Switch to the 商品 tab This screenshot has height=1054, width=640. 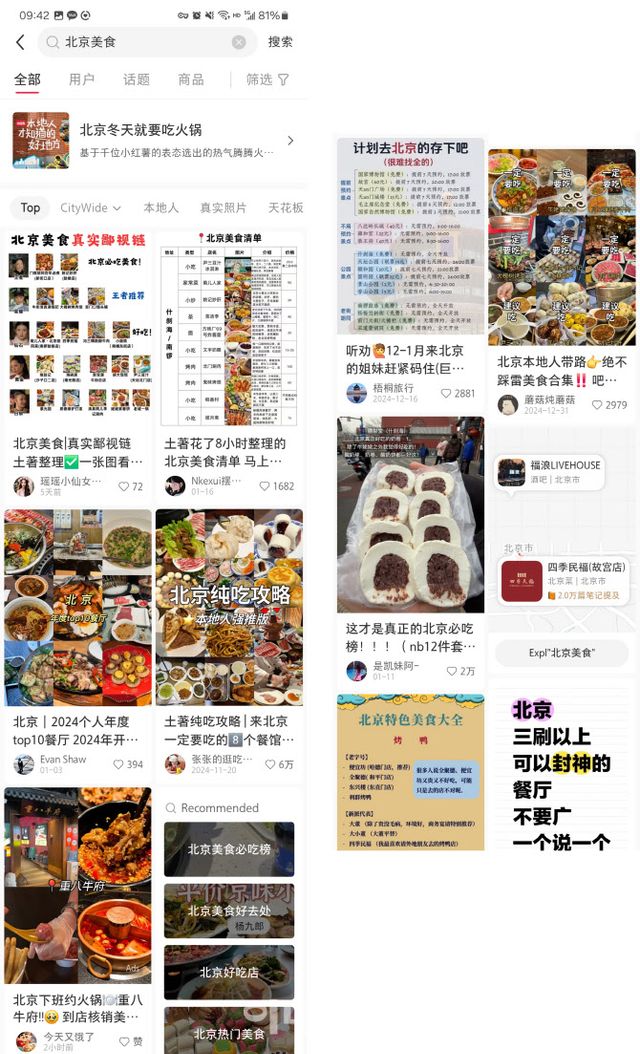pyautogui.click(x=191, y=80)
